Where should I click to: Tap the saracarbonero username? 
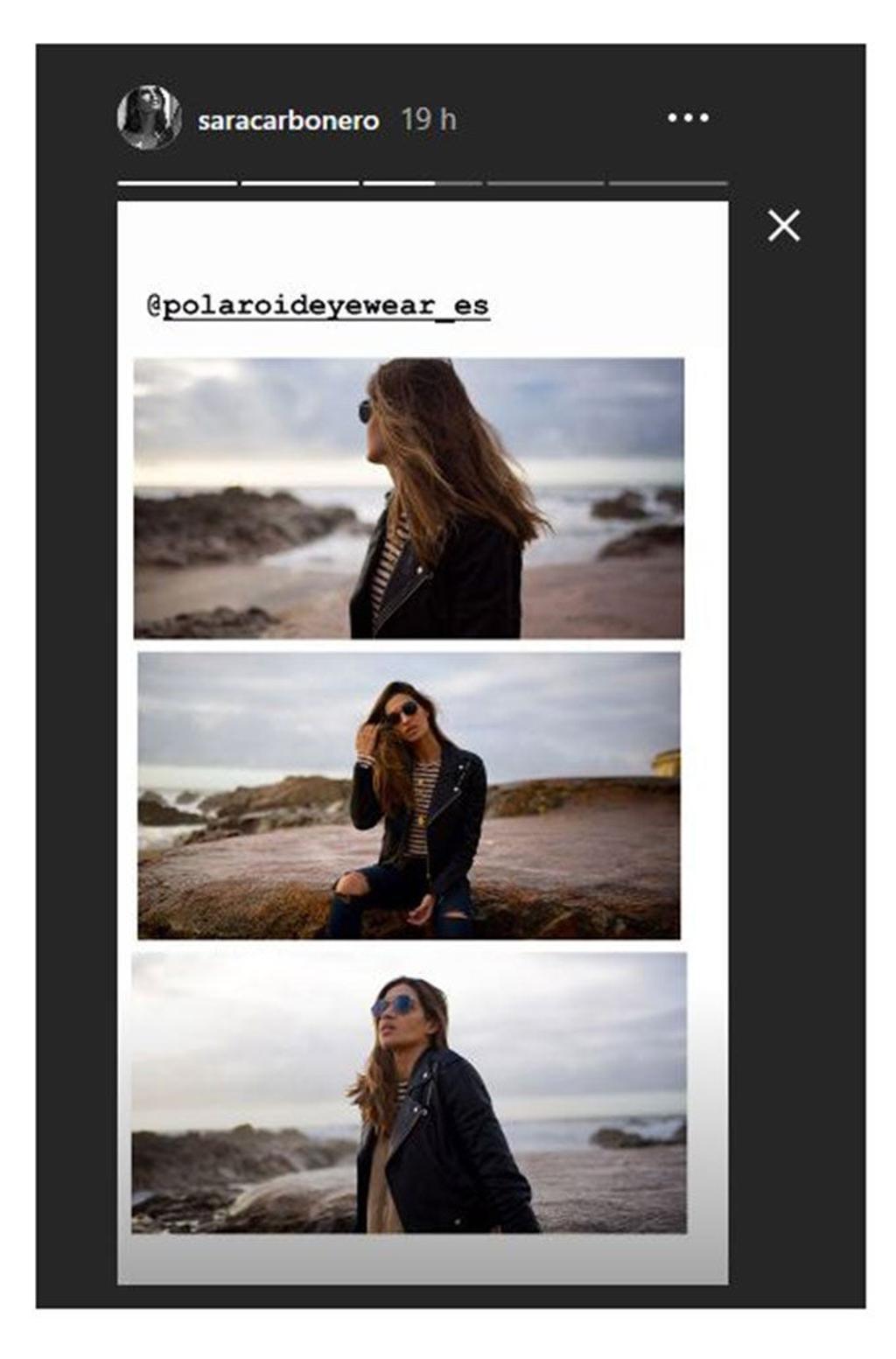[288, 120]
